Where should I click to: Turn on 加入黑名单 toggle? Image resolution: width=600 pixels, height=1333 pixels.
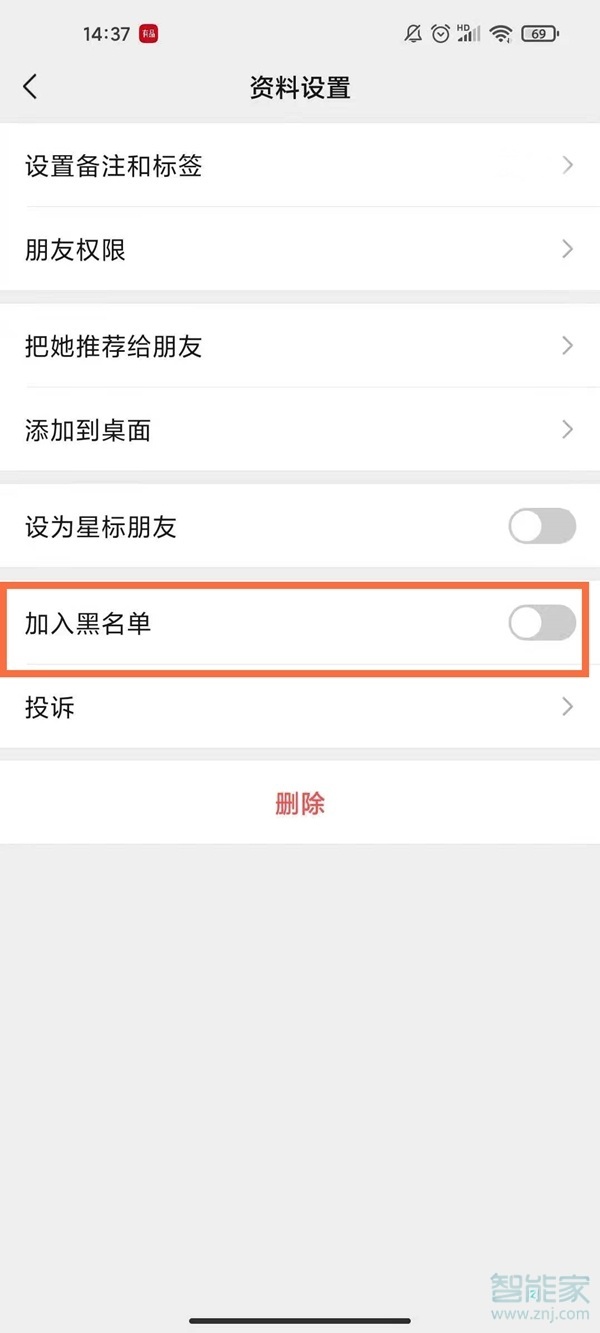coord(541,623)
